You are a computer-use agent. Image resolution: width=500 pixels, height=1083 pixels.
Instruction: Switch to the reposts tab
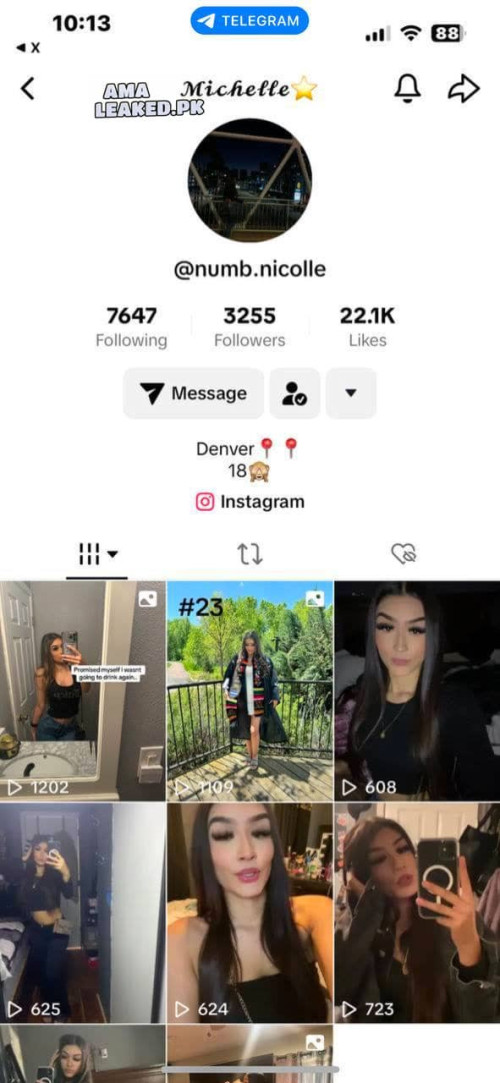[x=250, y=553]
